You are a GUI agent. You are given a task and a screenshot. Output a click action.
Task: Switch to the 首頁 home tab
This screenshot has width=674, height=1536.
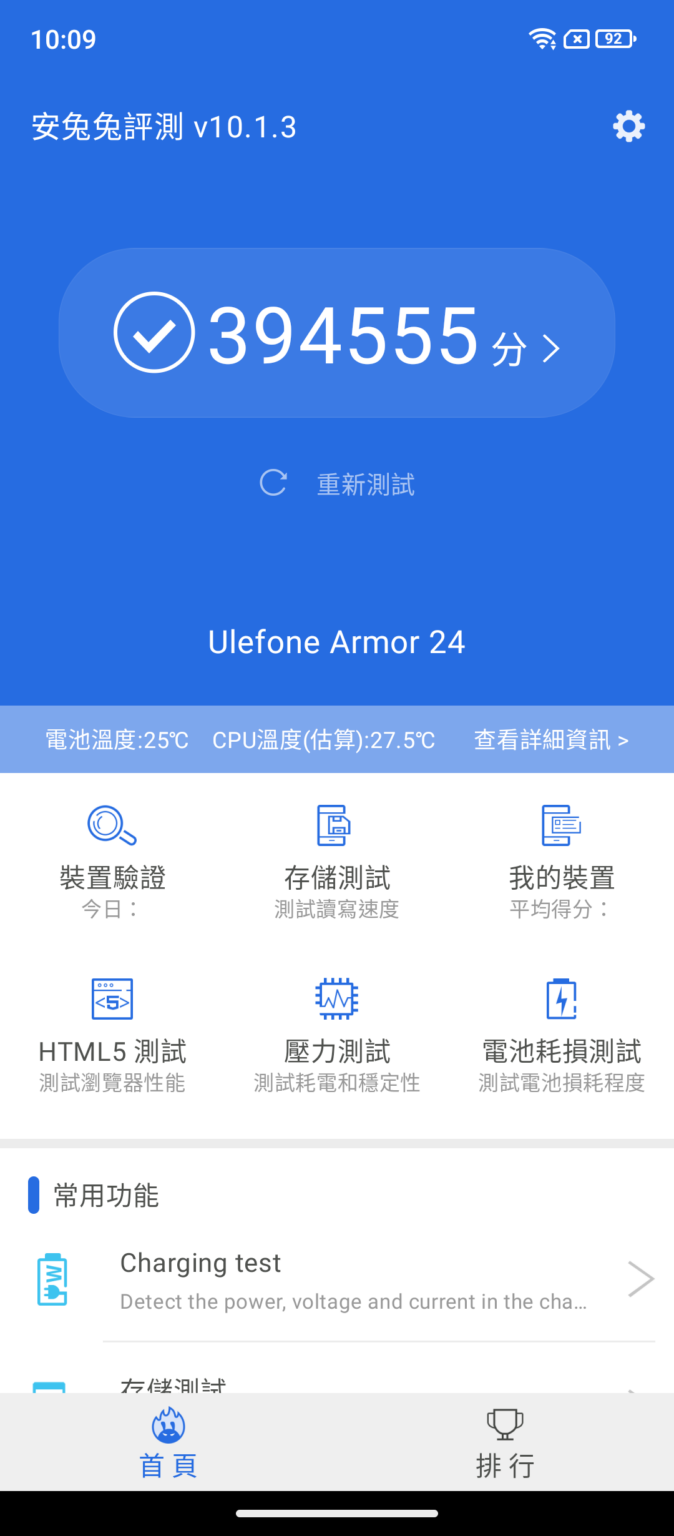[x=168, y=1443]
